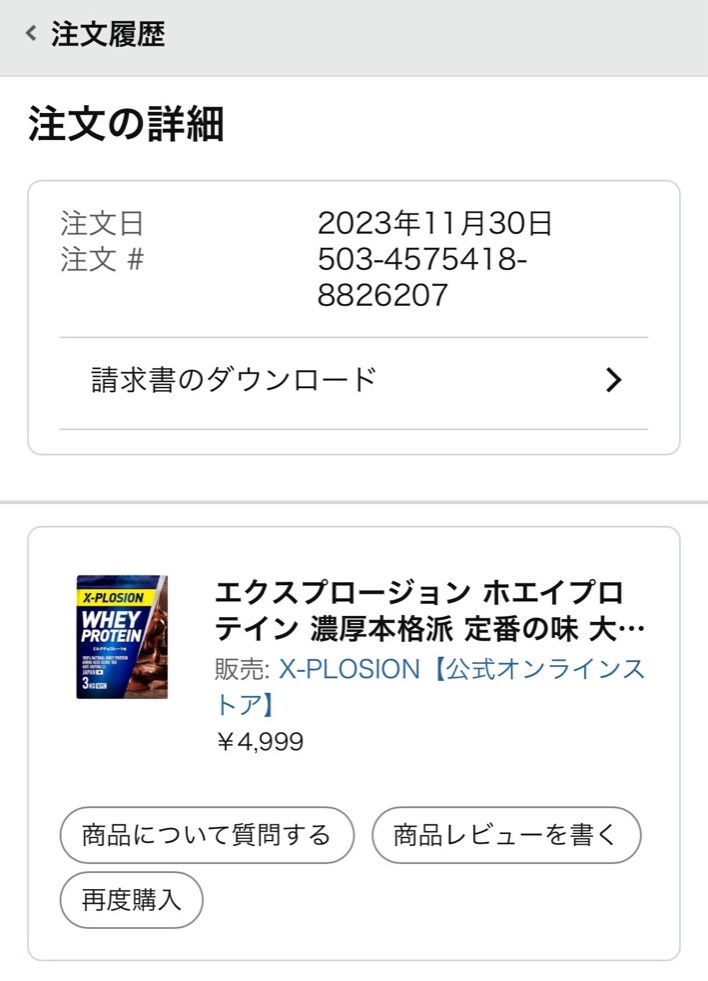Go back to 注文履歴
Screen dimensions: 708x981
click(x=95, y=35)
